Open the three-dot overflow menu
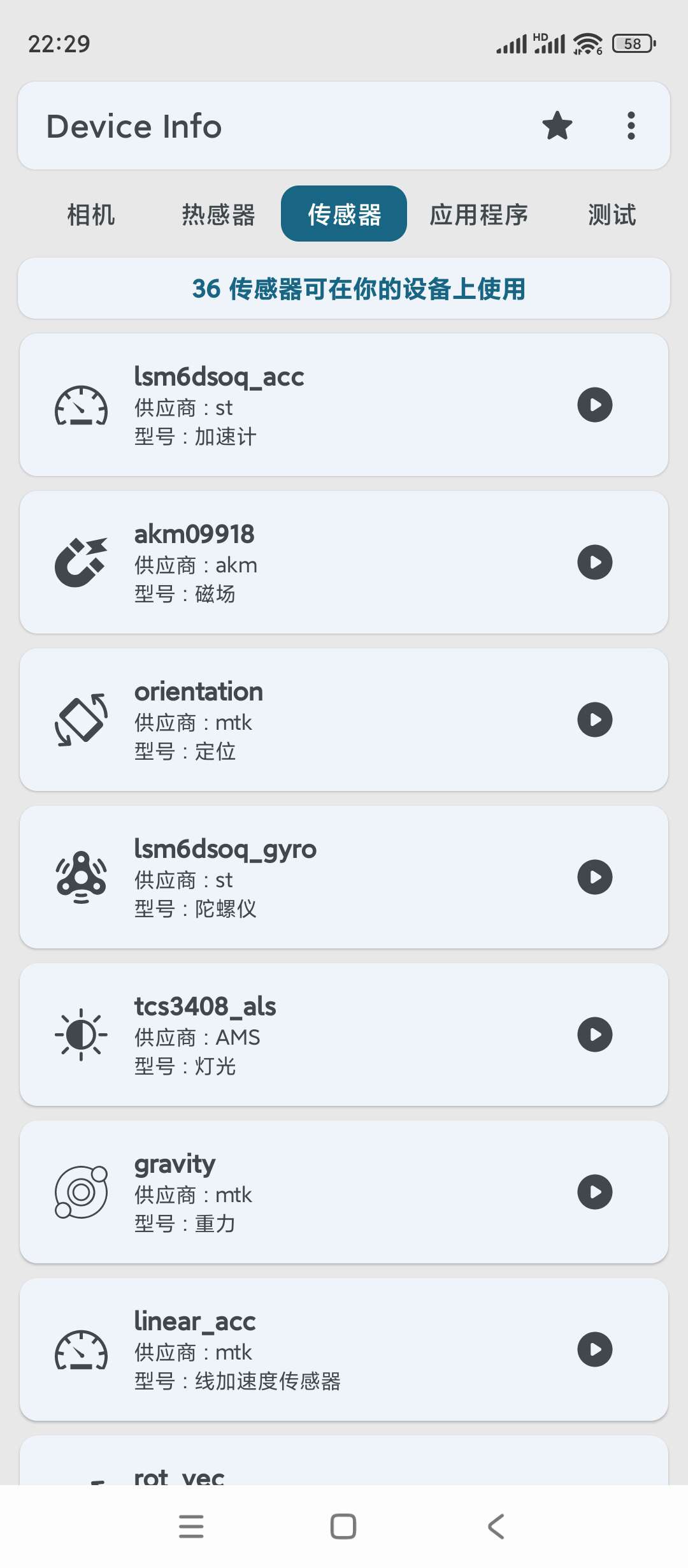 pos(631,126)
